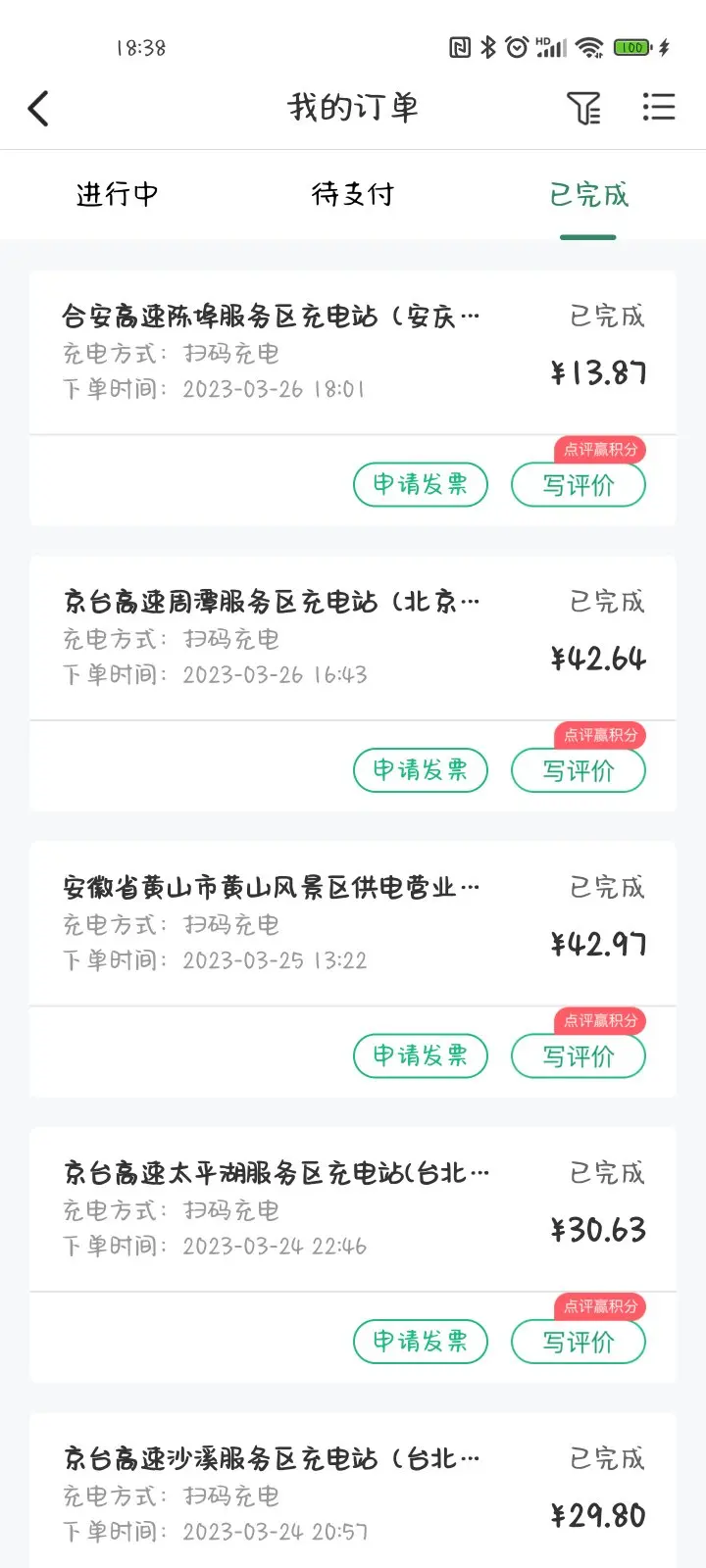Image resolution: width=706 pixels, height=1568 pixels.
Task: Request invoice for the ¥30.63 order
Action: (x=421, y=1341)
